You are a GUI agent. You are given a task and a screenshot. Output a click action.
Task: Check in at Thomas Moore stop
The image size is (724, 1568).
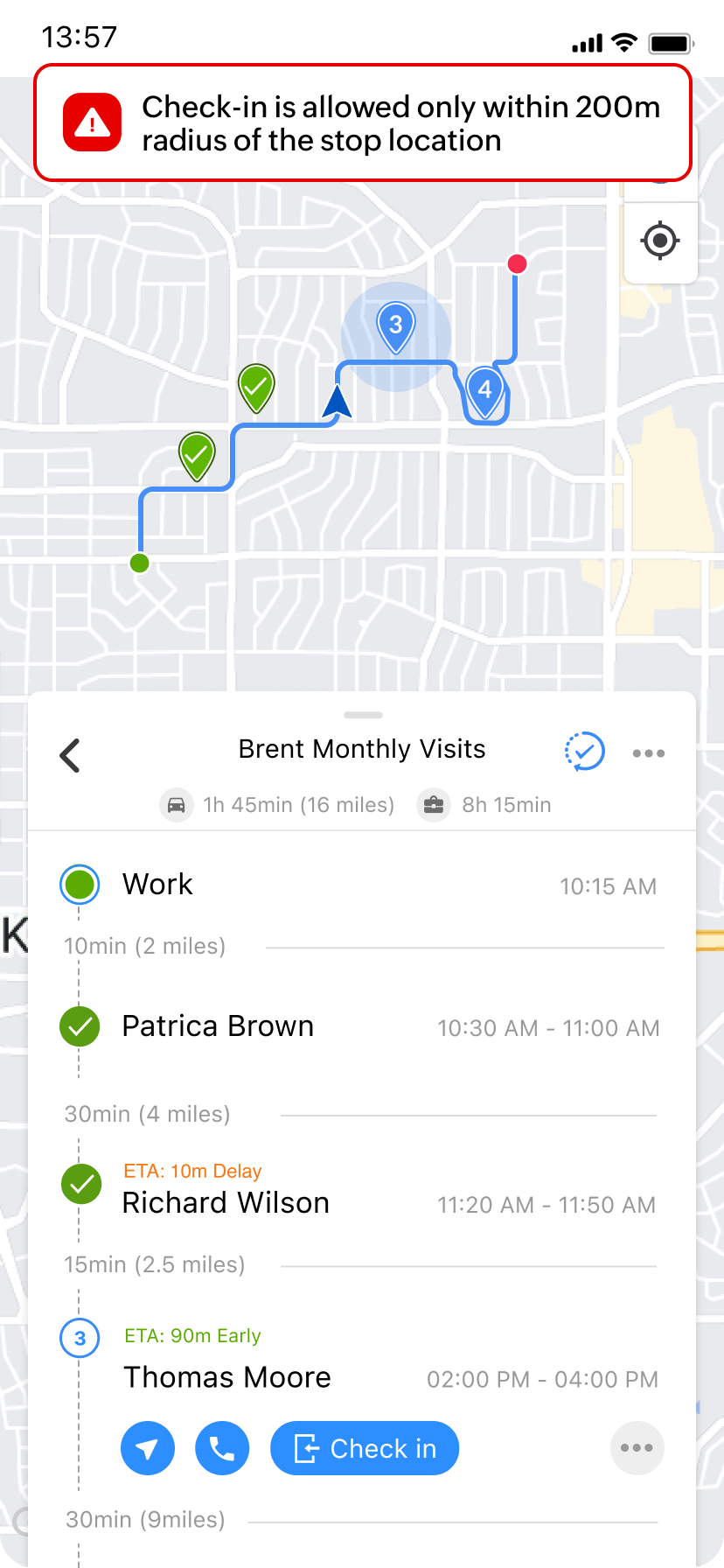[x=365, y=1448]
